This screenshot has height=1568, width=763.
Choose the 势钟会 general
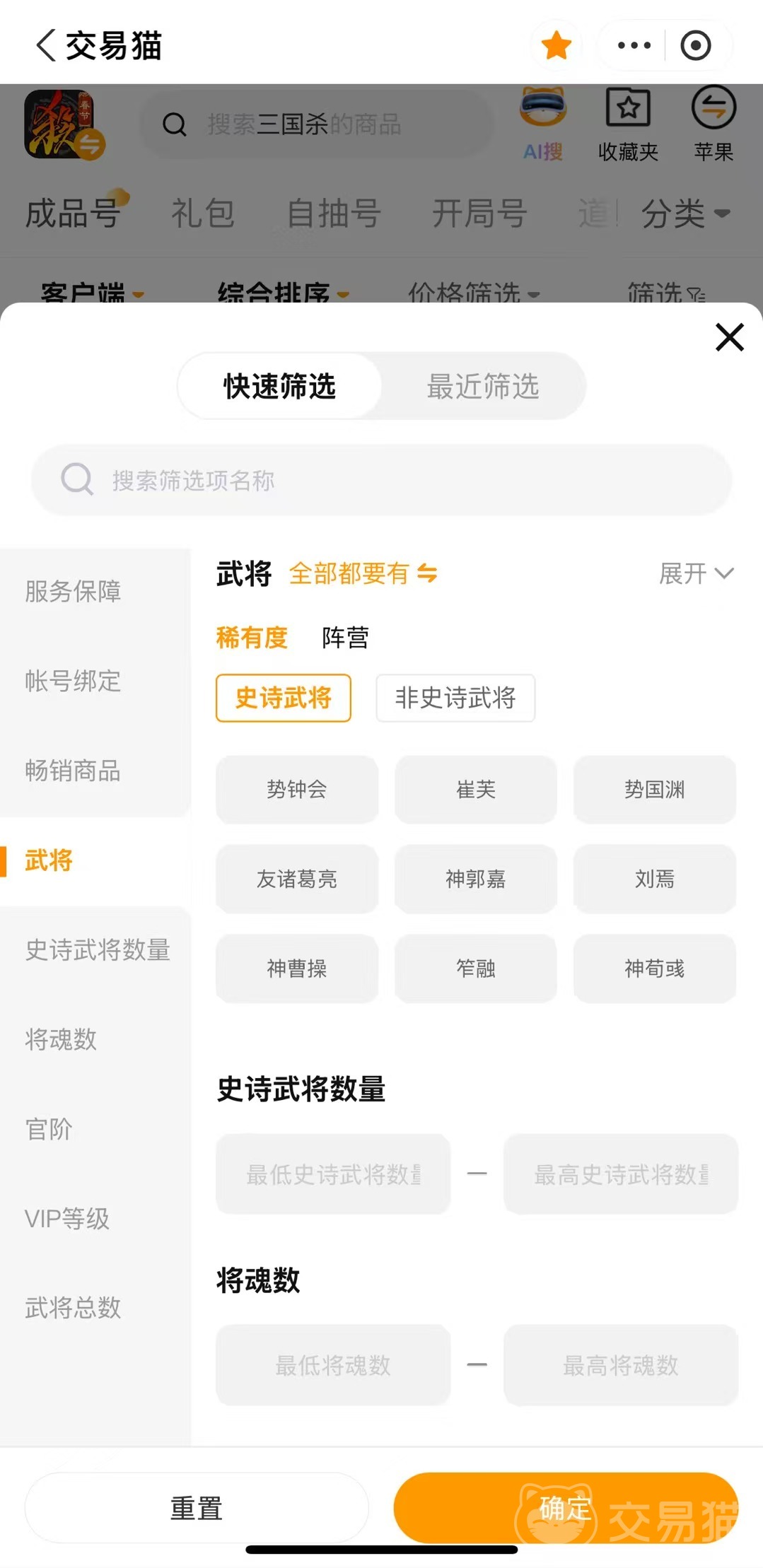(x=296, y=789)
